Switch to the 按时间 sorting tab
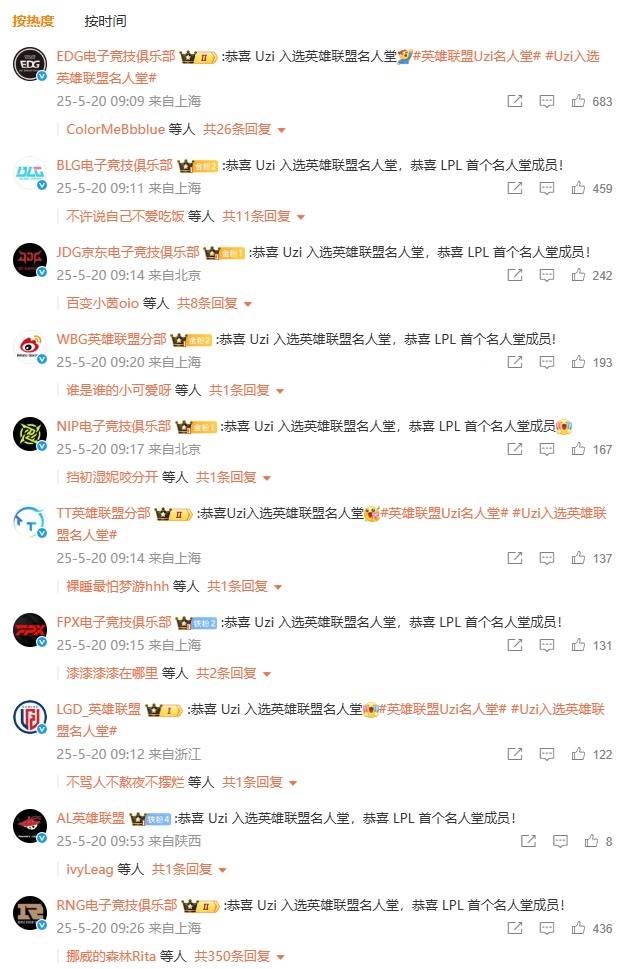The width and height of the screenshot is (630, 969). pos(105,21)
